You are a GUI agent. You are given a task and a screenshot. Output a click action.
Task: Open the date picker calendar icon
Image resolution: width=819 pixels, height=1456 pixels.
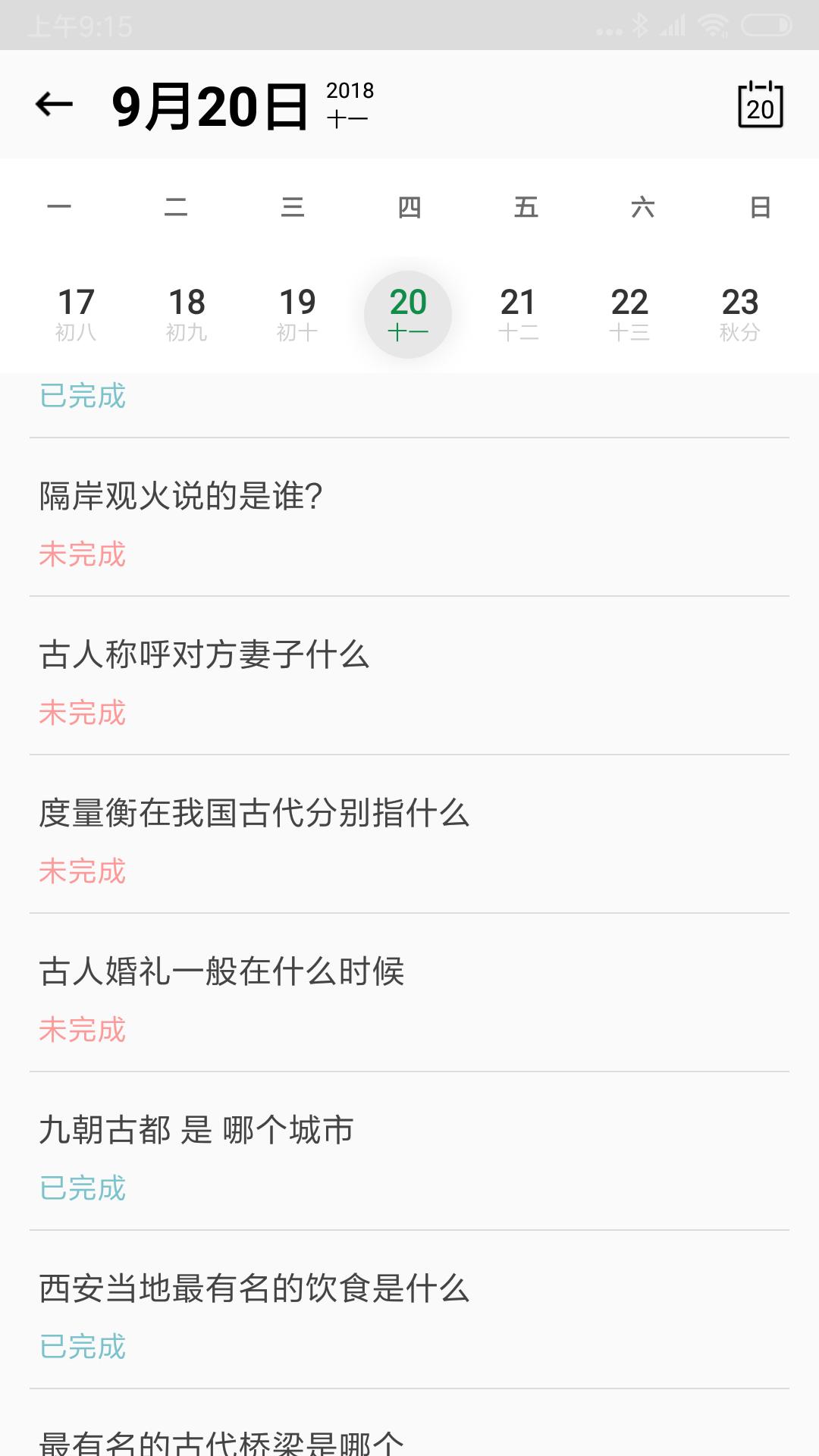coord(761,105)
